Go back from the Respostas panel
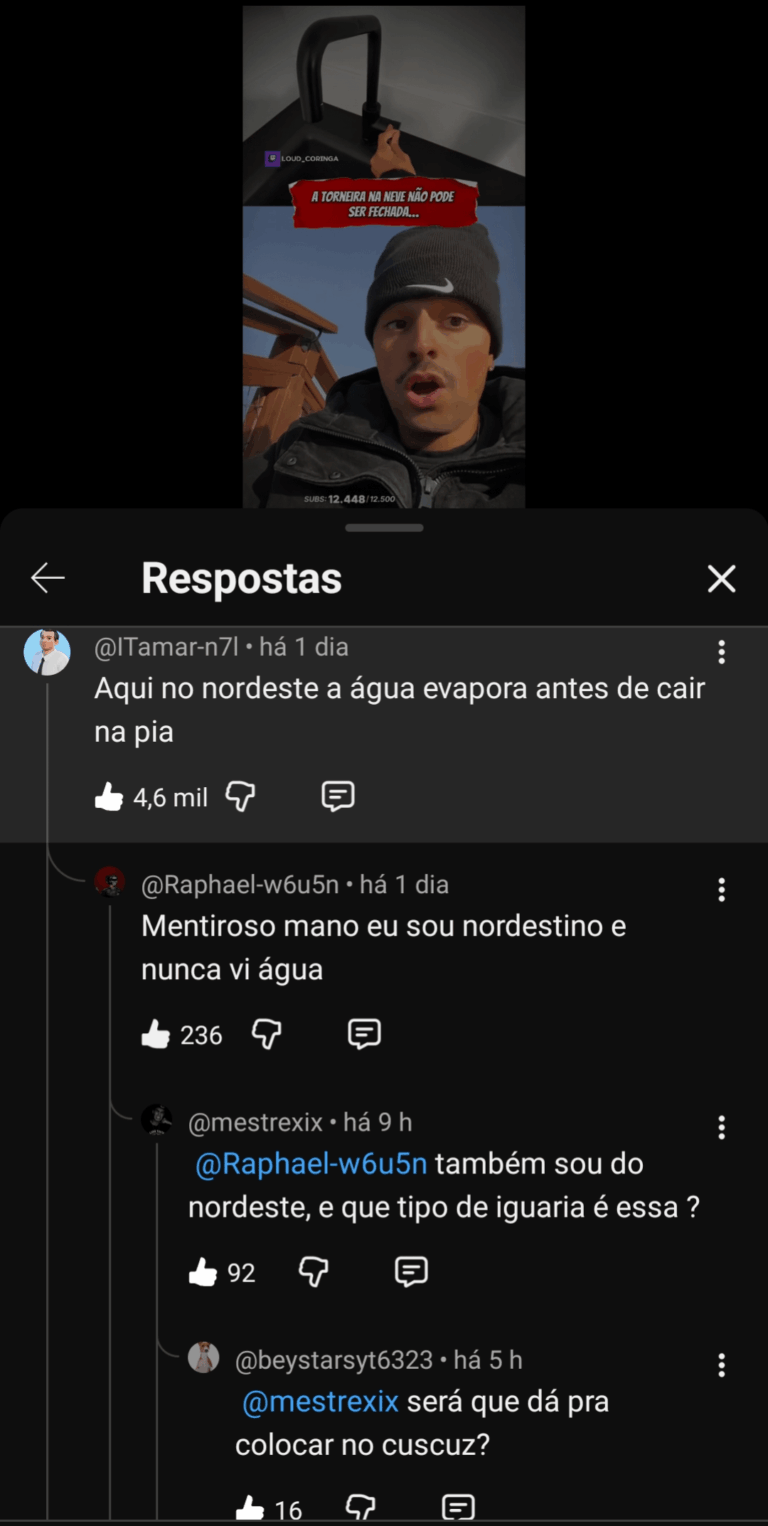The height and width of the screenshot is (1526, 768). coord(47,578)
